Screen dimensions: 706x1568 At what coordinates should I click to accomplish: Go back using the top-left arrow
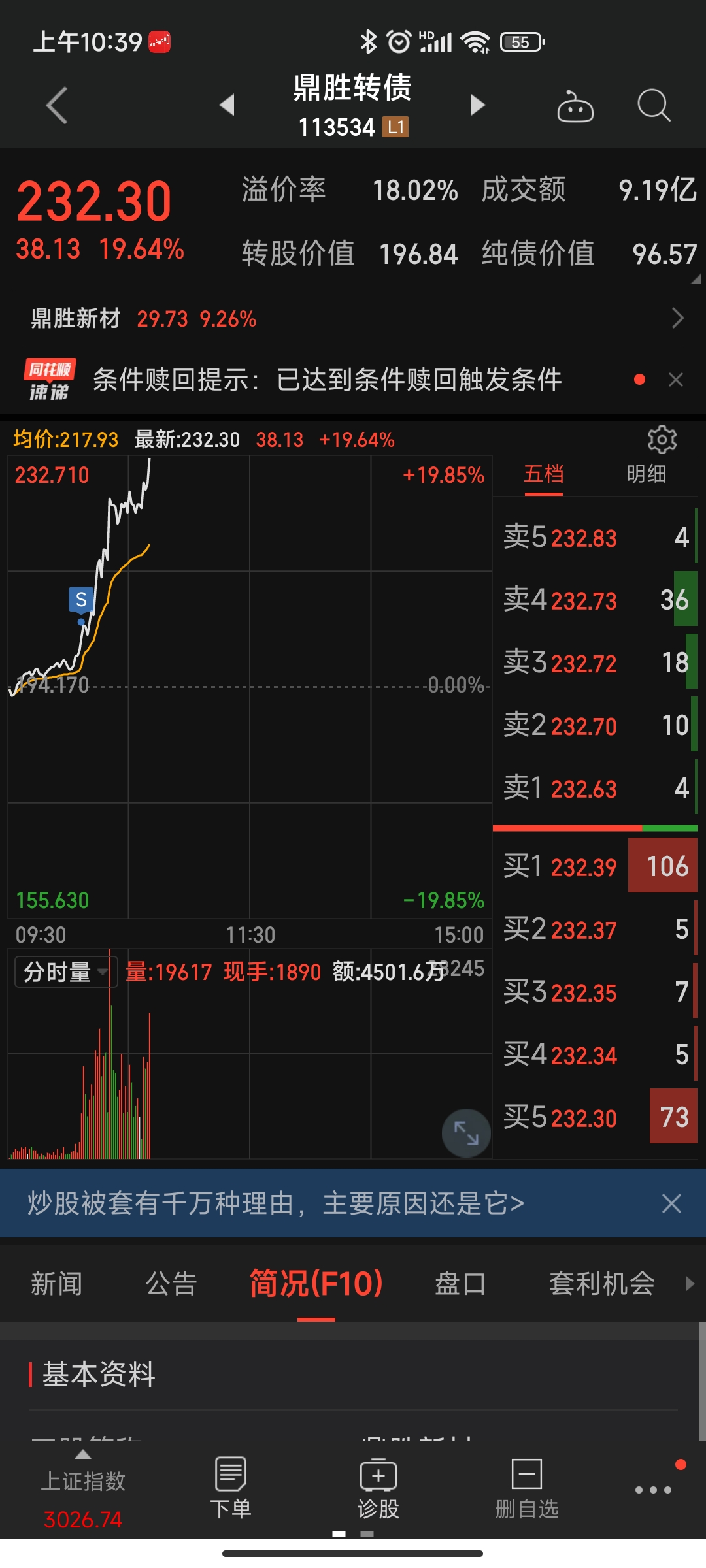tap(58, 105)
